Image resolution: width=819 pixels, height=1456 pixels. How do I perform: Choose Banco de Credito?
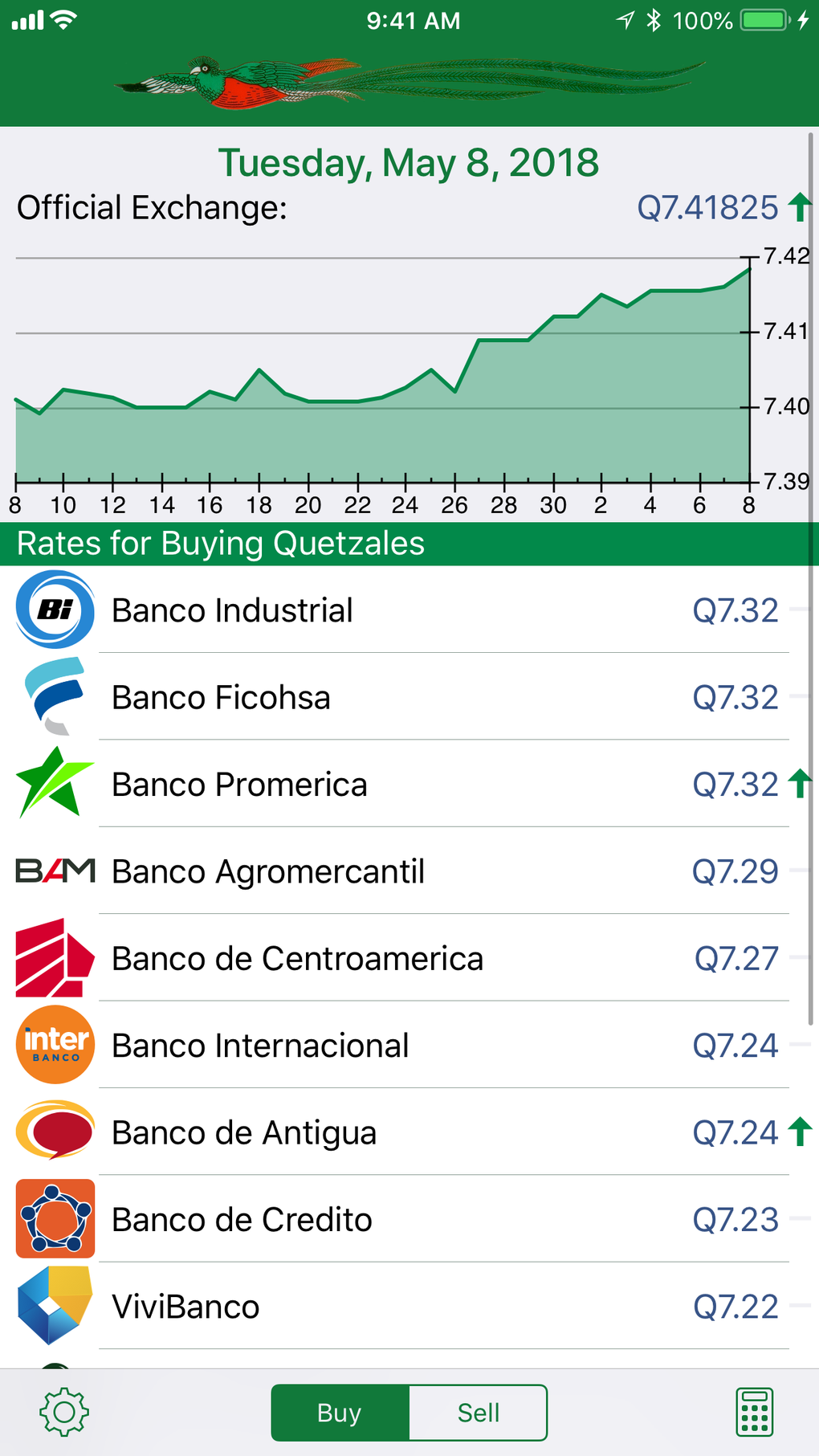pyautogui.click(x=401, y=1219)
